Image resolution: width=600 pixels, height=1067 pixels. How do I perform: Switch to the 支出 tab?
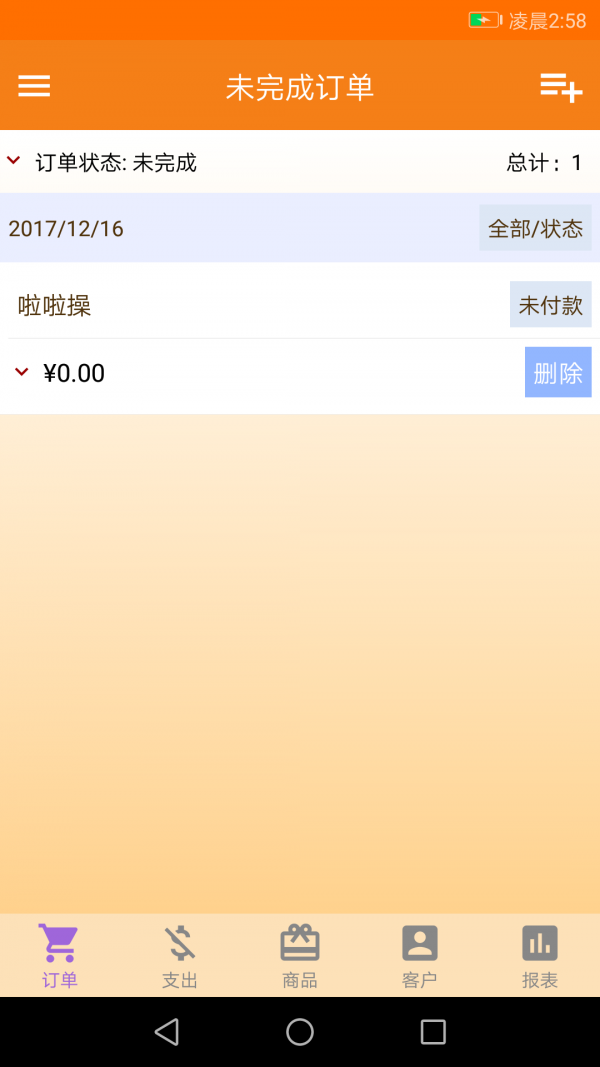coord(180,957)
